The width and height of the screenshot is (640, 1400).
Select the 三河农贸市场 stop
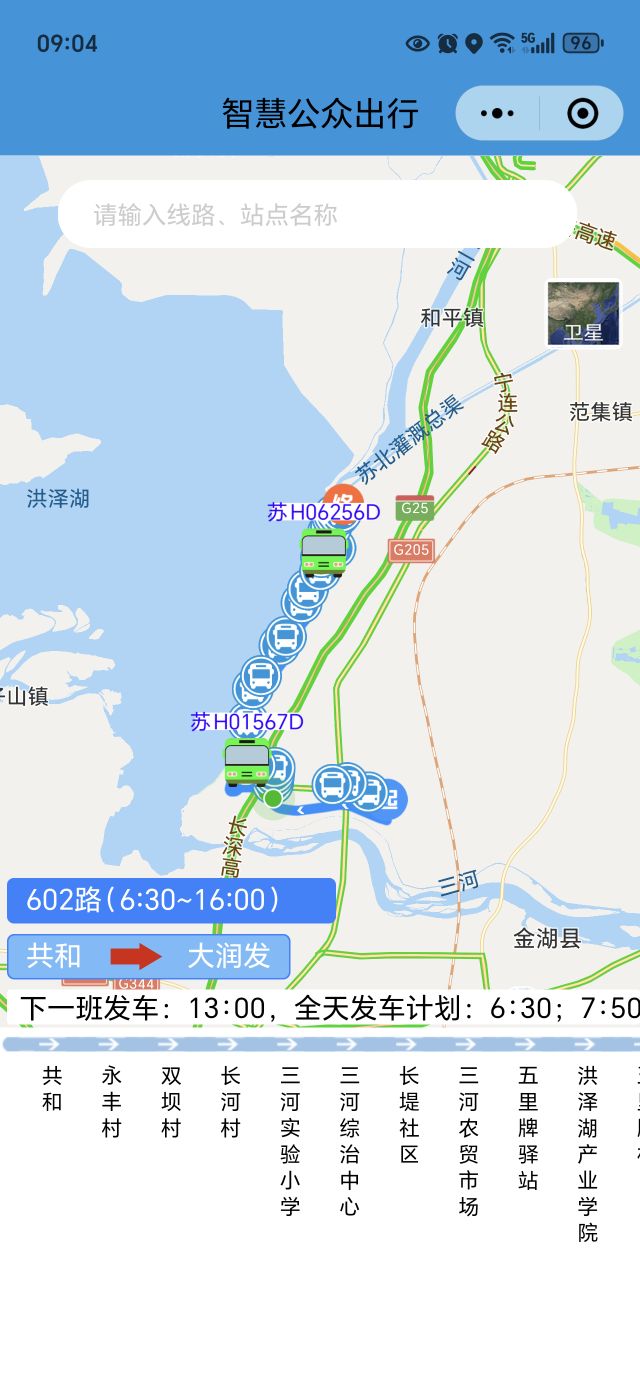[x=468, y=1140]
